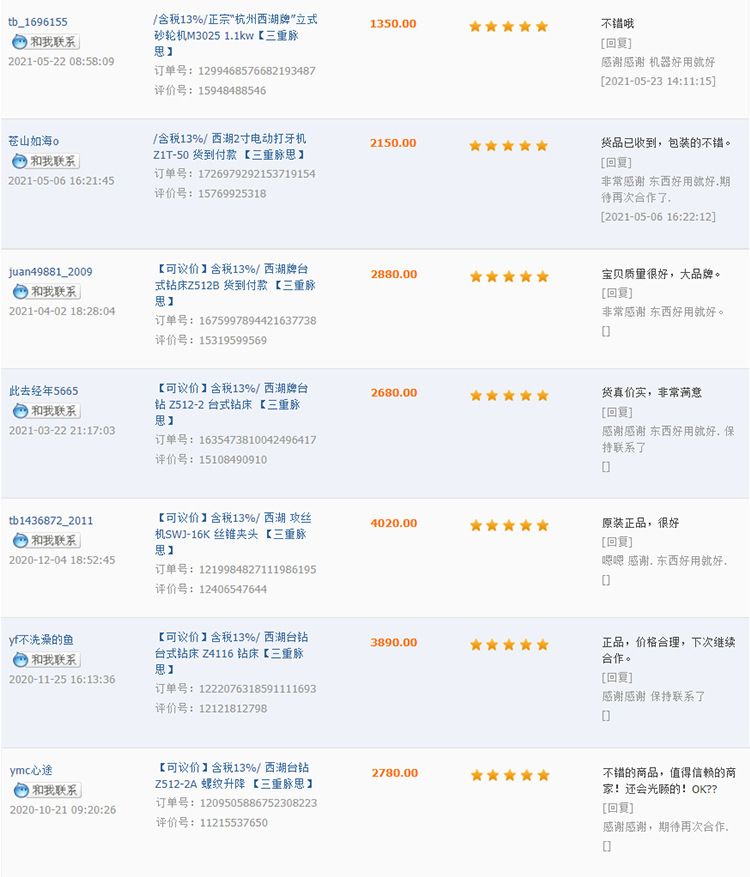Open the Z512-2A 螺纹升降 product link
The height and width of the screenshot is (877, 750).
pos(235,776)
